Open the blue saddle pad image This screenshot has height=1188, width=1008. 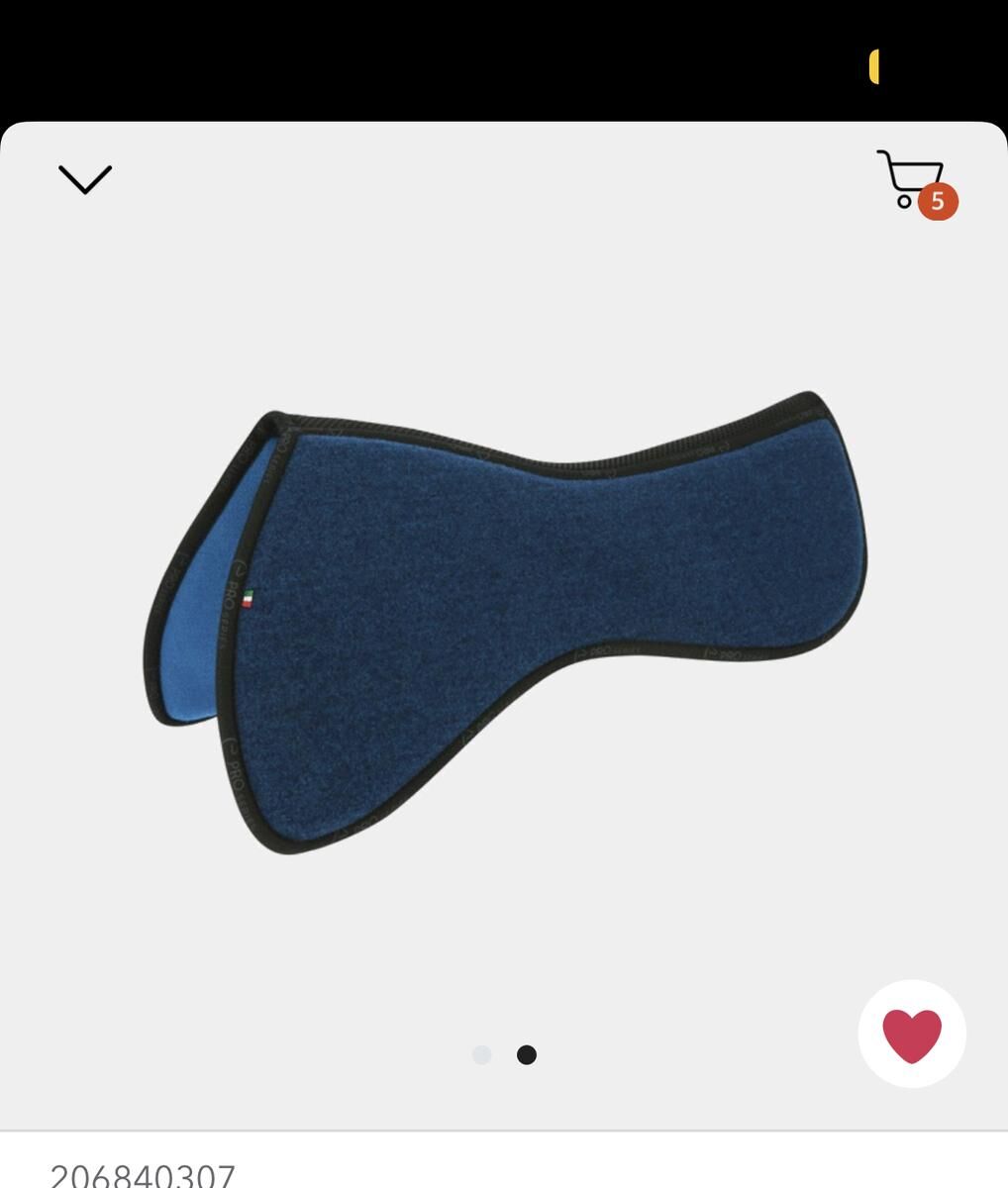pyautogui.click(x=505, y=624)
